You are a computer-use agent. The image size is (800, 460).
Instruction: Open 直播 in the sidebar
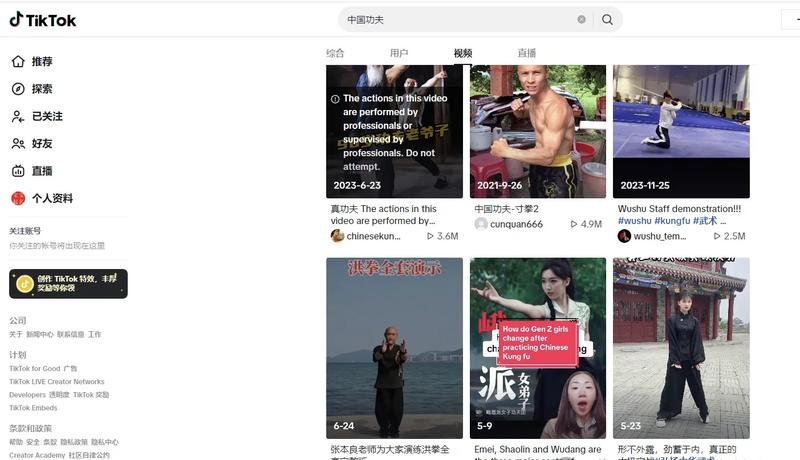coord(41,171)
